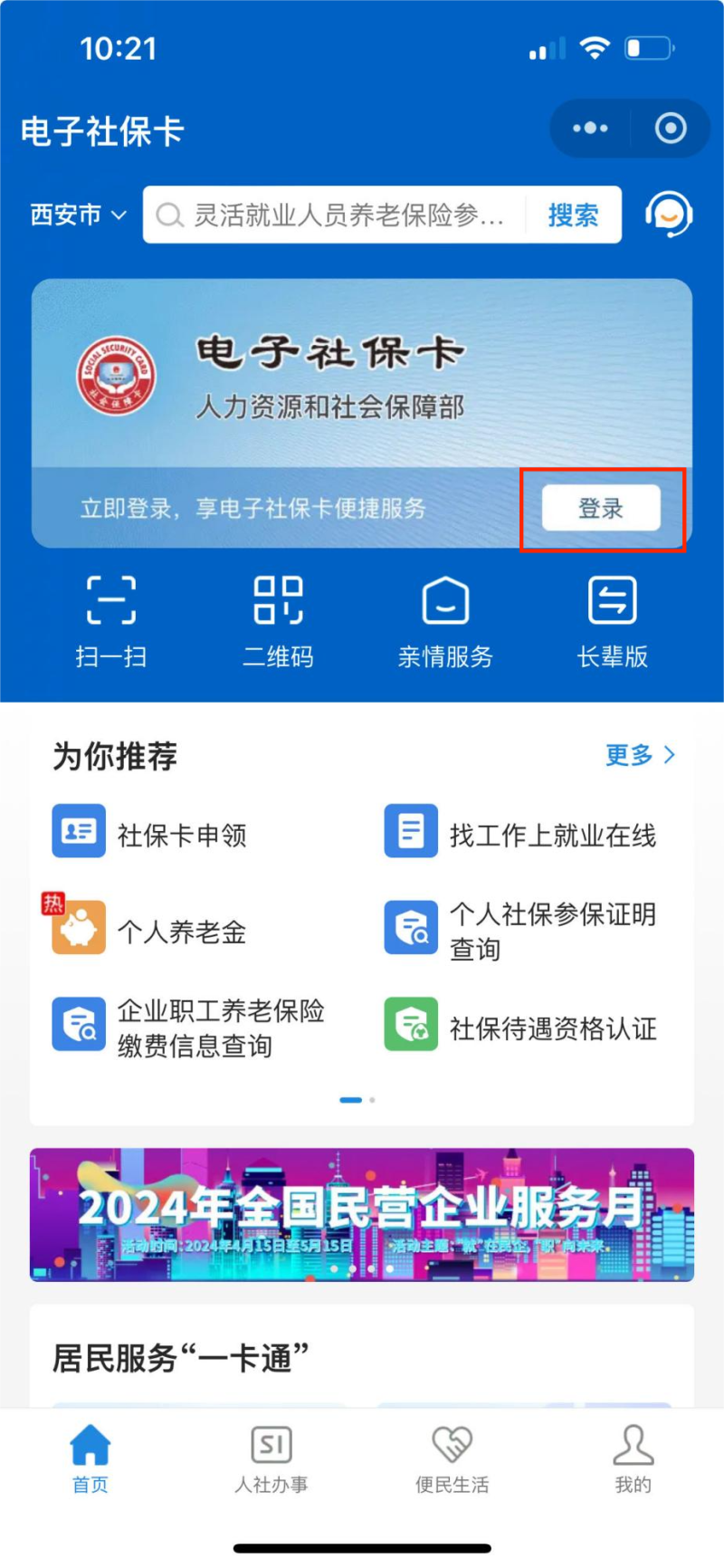Open 个人养老金
The image size is (724, 1568).
(x=150, y=931)
